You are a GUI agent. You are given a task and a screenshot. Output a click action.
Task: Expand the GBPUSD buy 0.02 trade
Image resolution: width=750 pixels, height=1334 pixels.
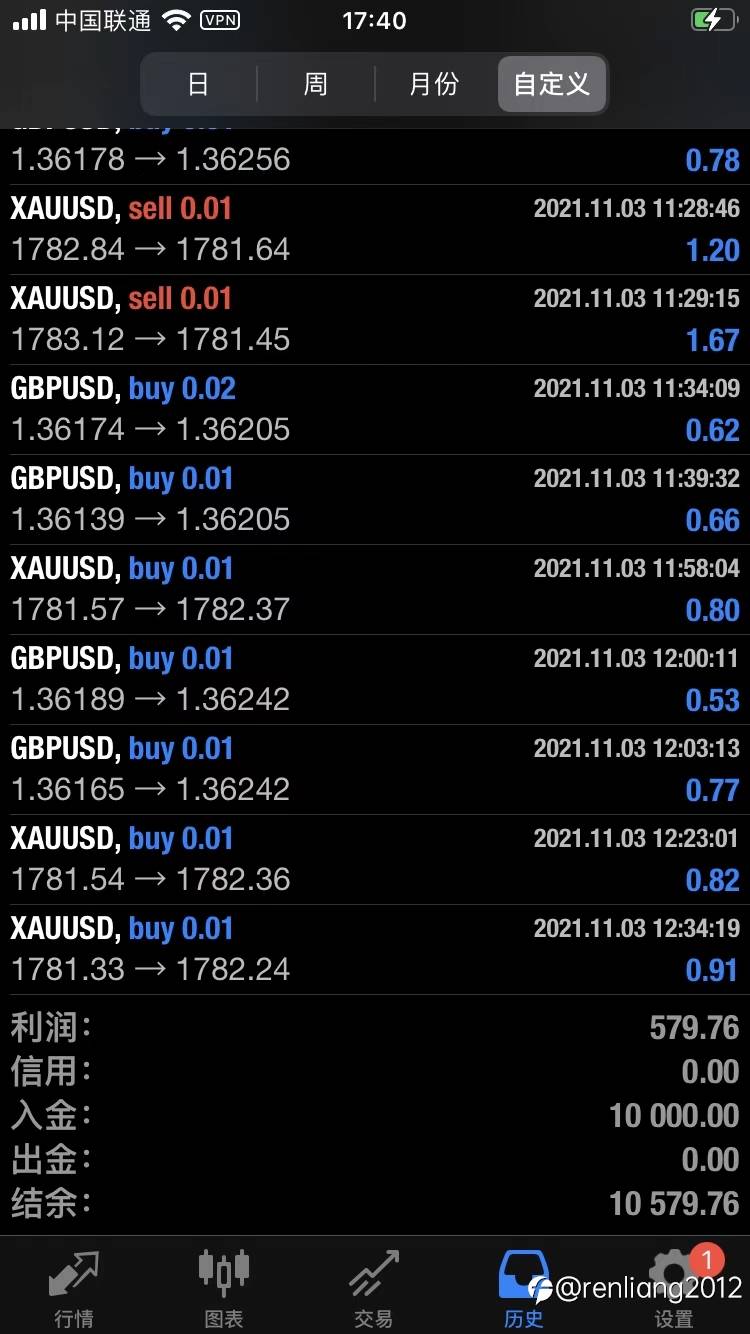375,410
